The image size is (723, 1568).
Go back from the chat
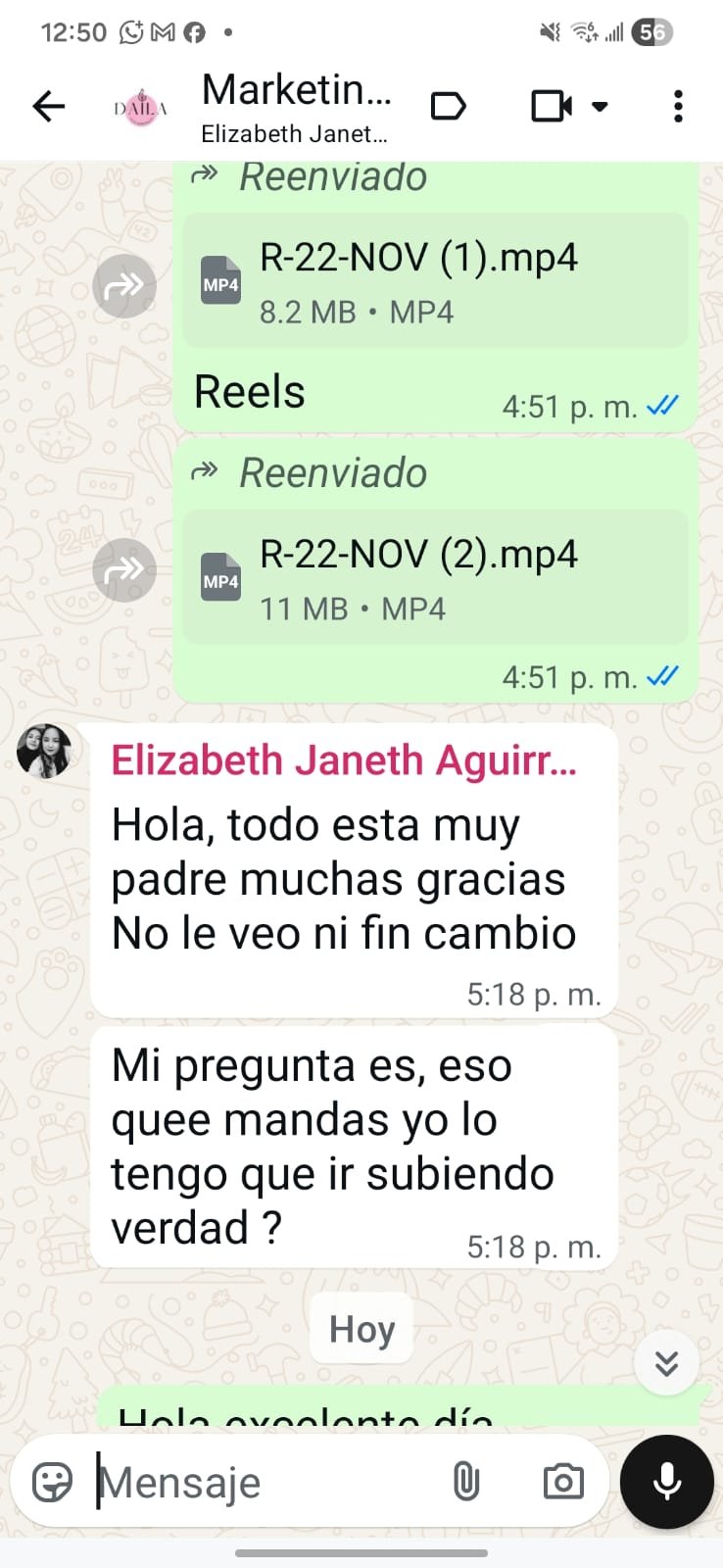click(48, 106)
